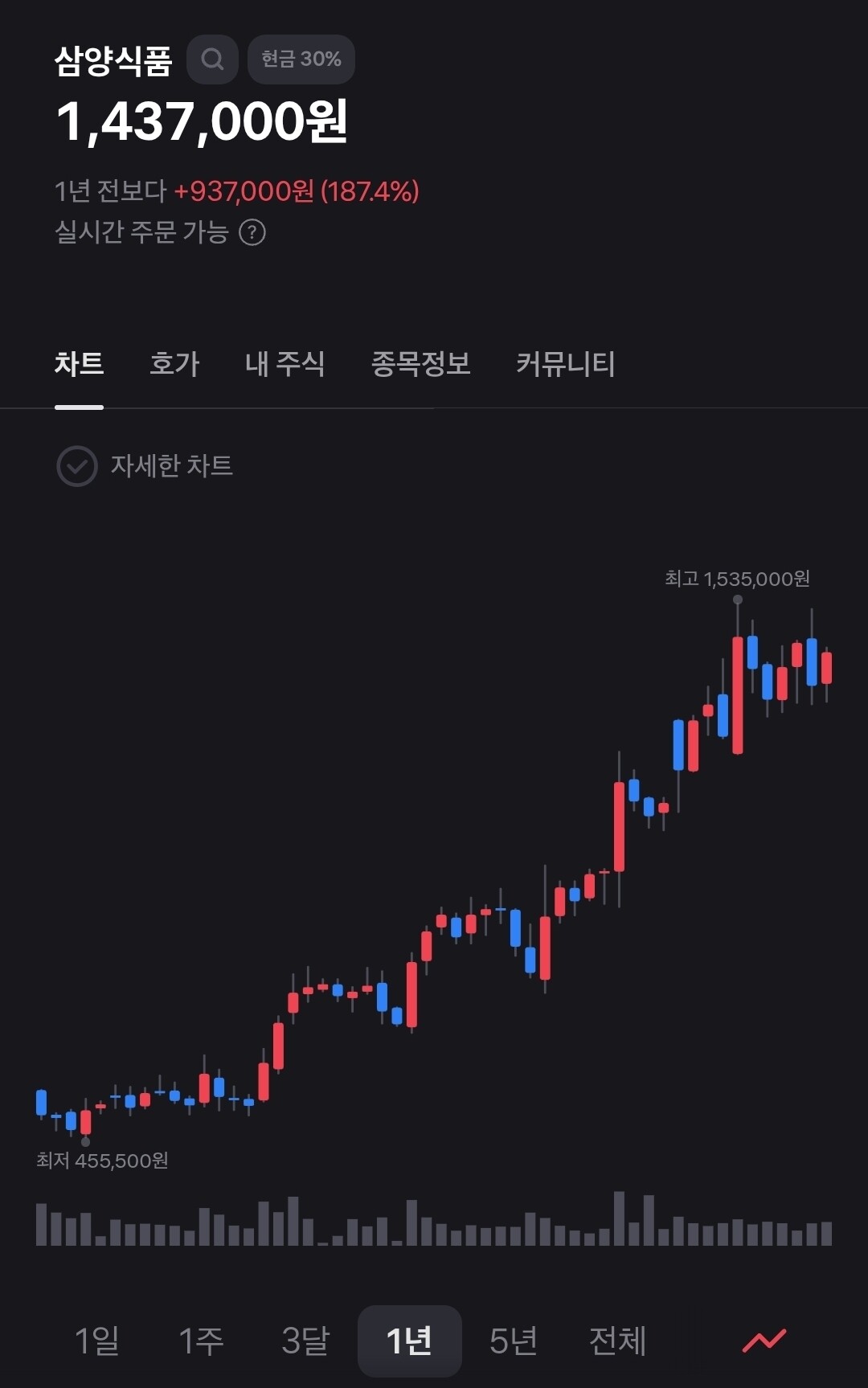
Task: Switch to the 호가 tab
Action: tap(174, 364)
